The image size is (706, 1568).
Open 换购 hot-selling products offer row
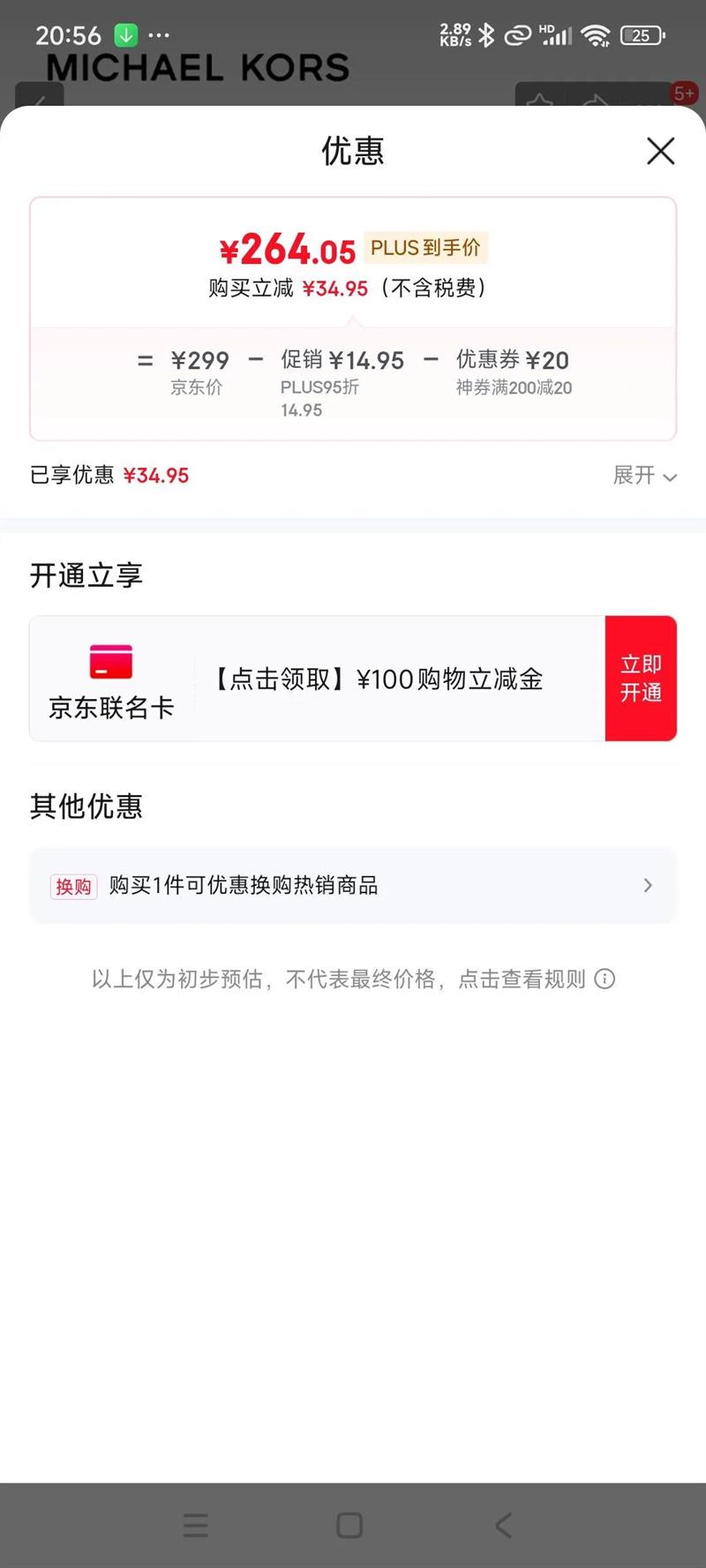353,885
